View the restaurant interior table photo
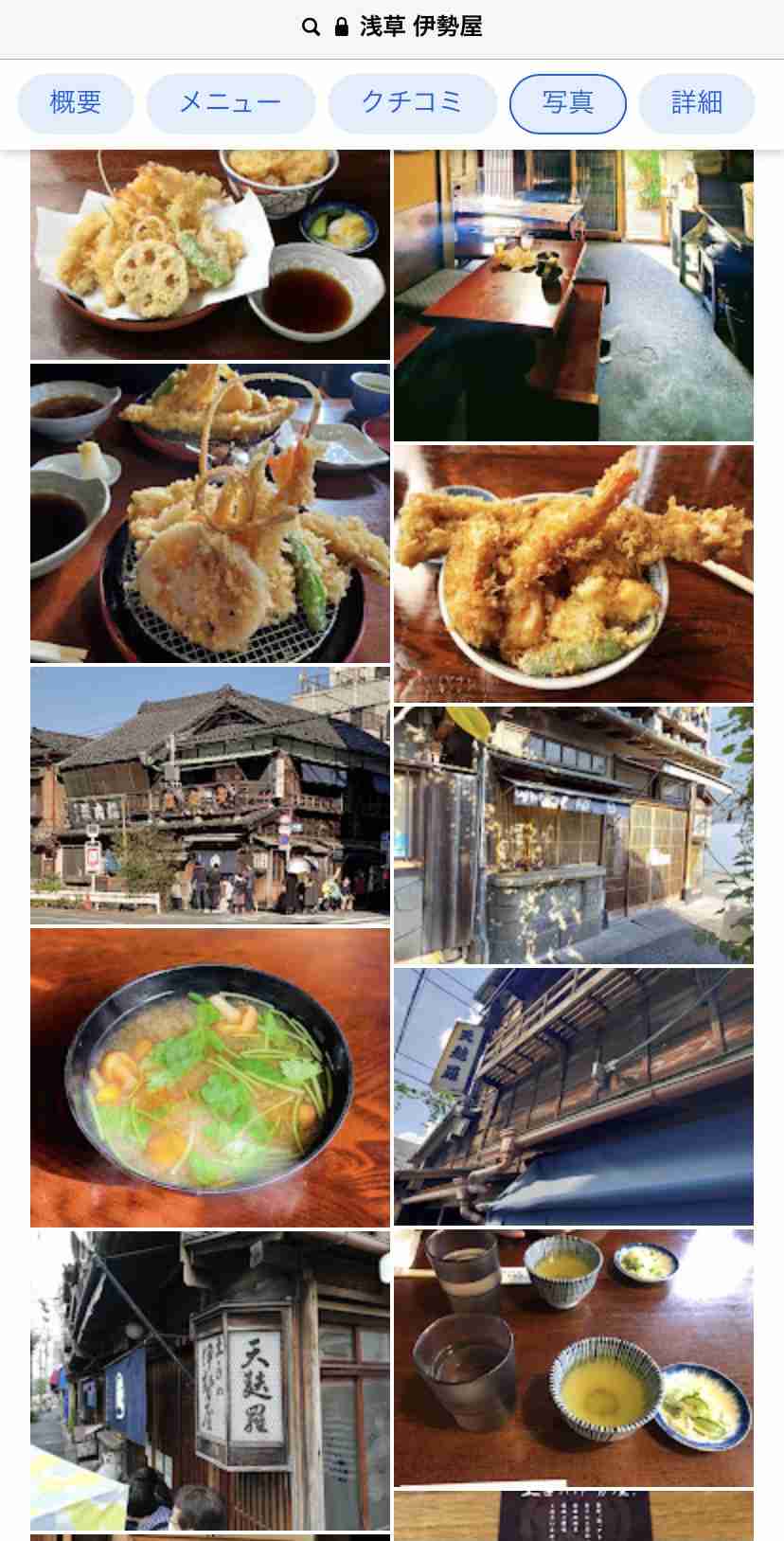This screenshot has height=1541, width=784. click(573, 295)
